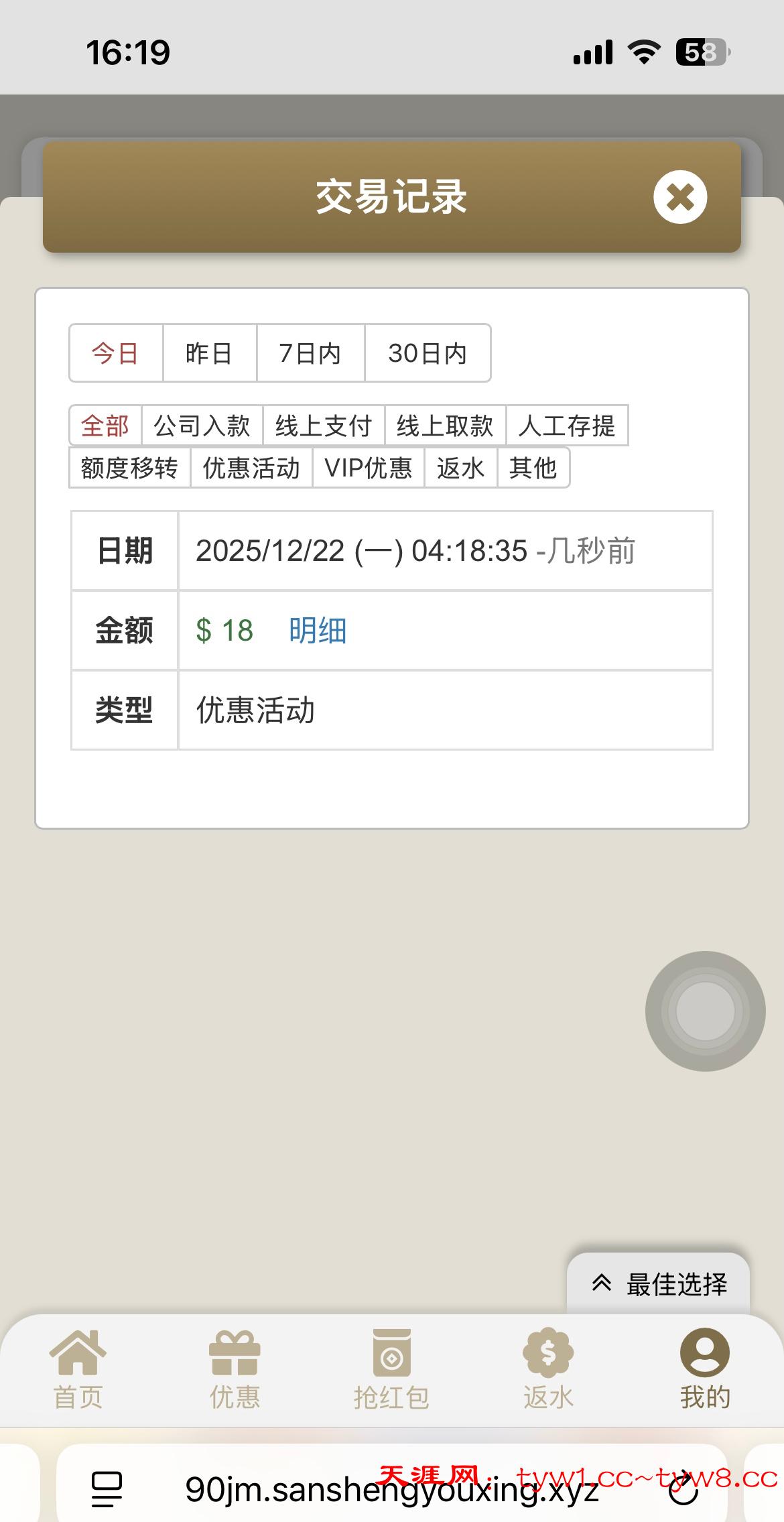Filter by 线上取款
The height and width of the screenshot is (1522, 784).
coord(445,426)
